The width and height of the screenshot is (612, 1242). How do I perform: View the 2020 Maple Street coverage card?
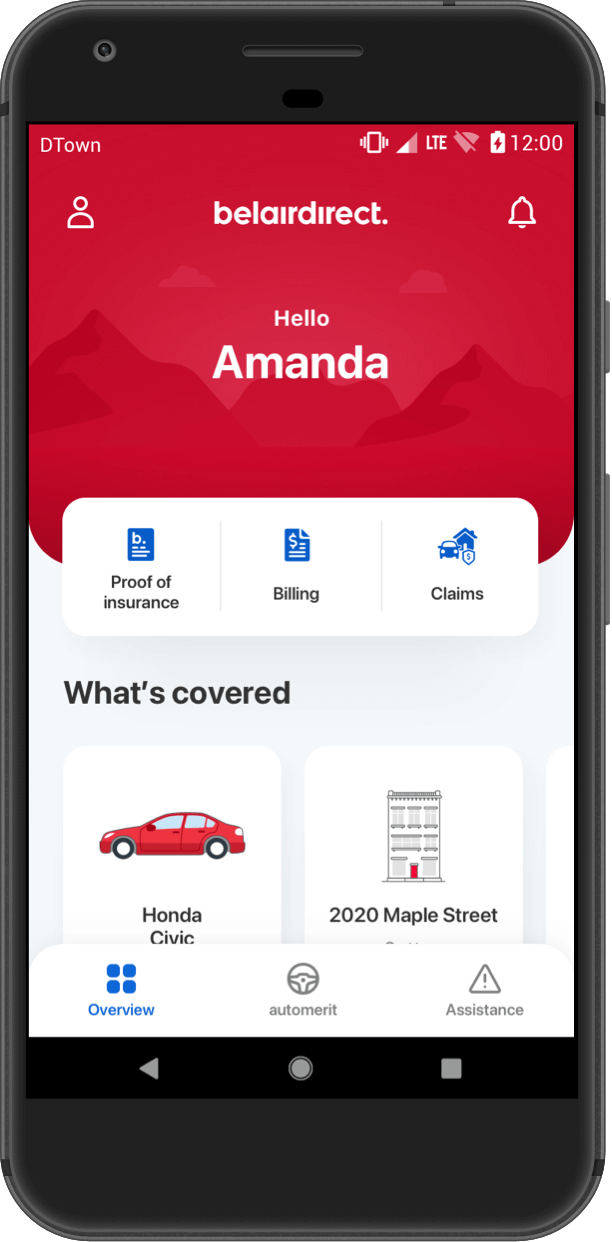tap(413, 850)
